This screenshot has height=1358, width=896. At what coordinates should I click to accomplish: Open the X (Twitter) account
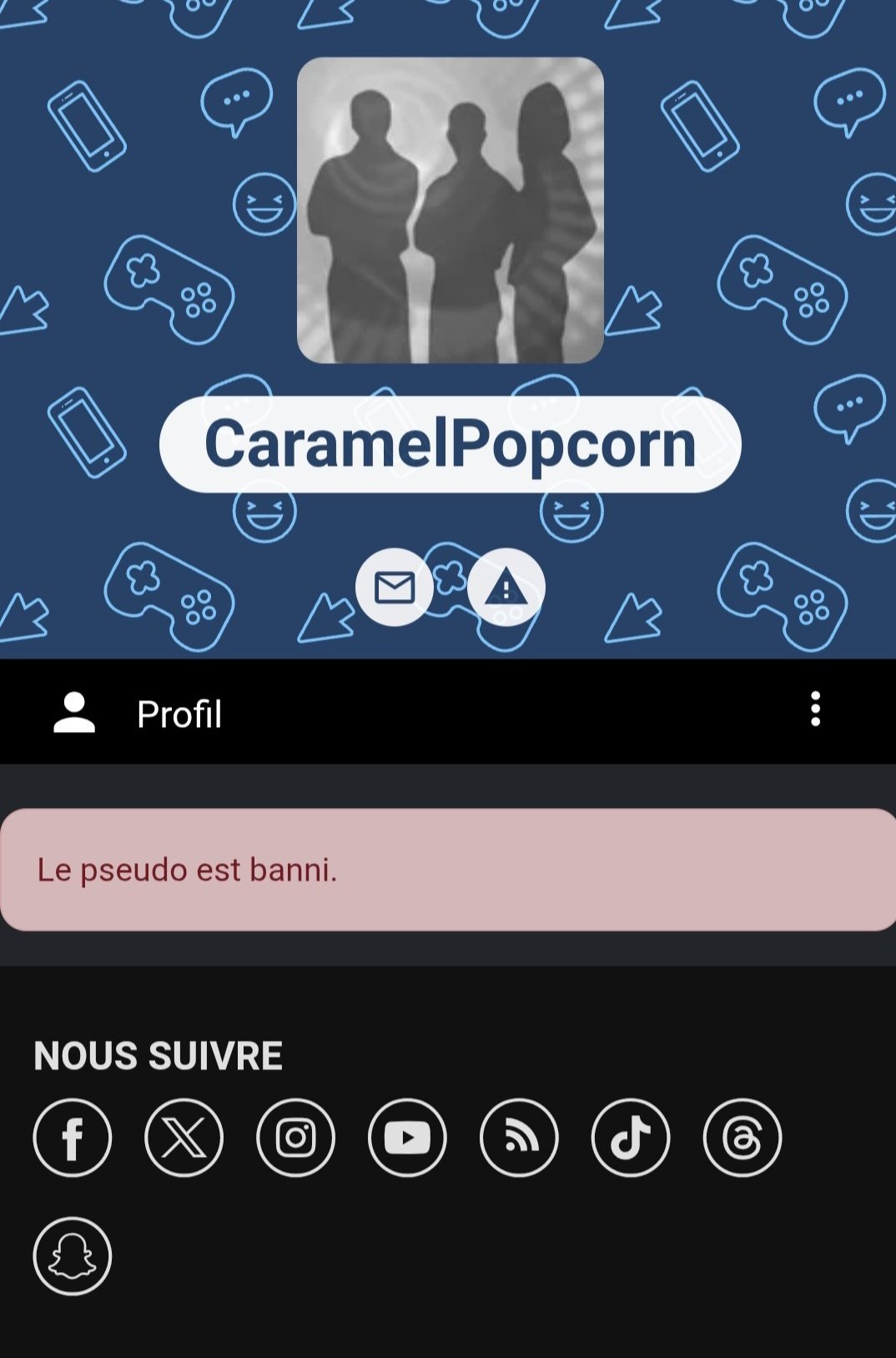click(184, 1138)
